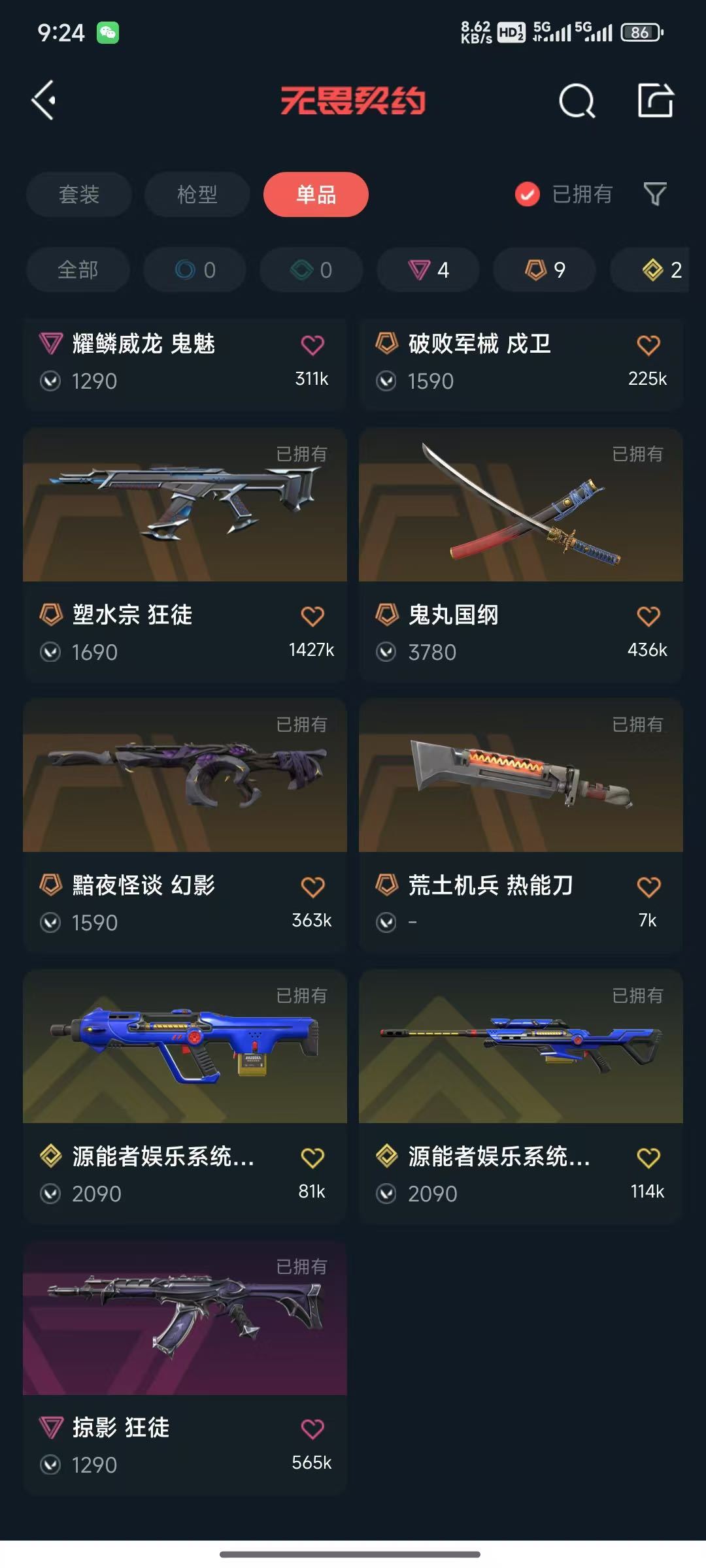Uncheck the 已拥有 filter checkbox
This screenshot has width=706, height=1568.
point(527,194)
